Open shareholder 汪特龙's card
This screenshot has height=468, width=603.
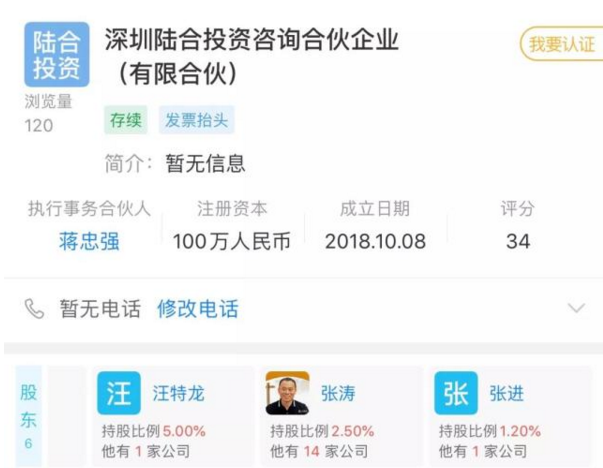(x=172, y=417)
